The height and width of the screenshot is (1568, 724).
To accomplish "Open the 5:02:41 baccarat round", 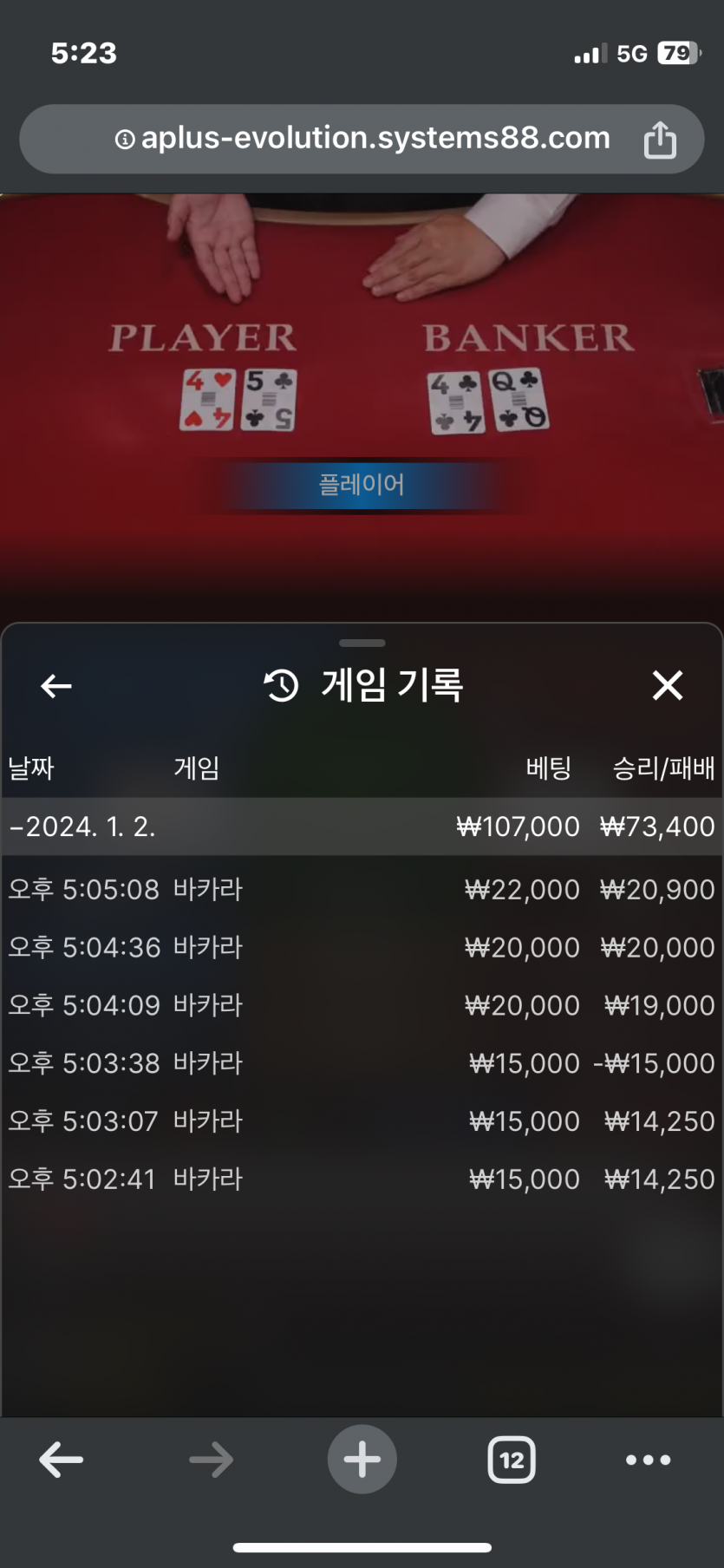I will click(362, 1179).
